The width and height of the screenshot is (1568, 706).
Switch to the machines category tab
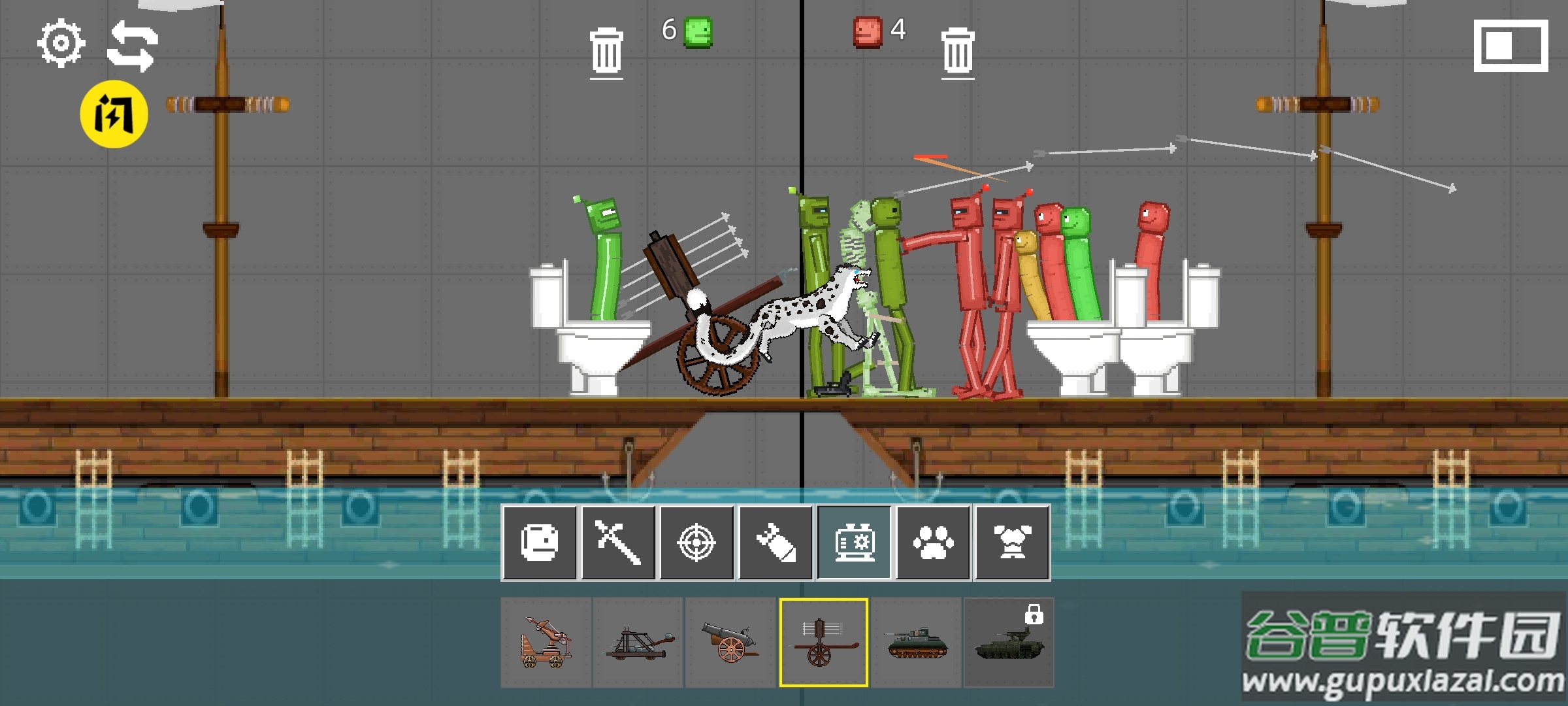coord(854,543)
